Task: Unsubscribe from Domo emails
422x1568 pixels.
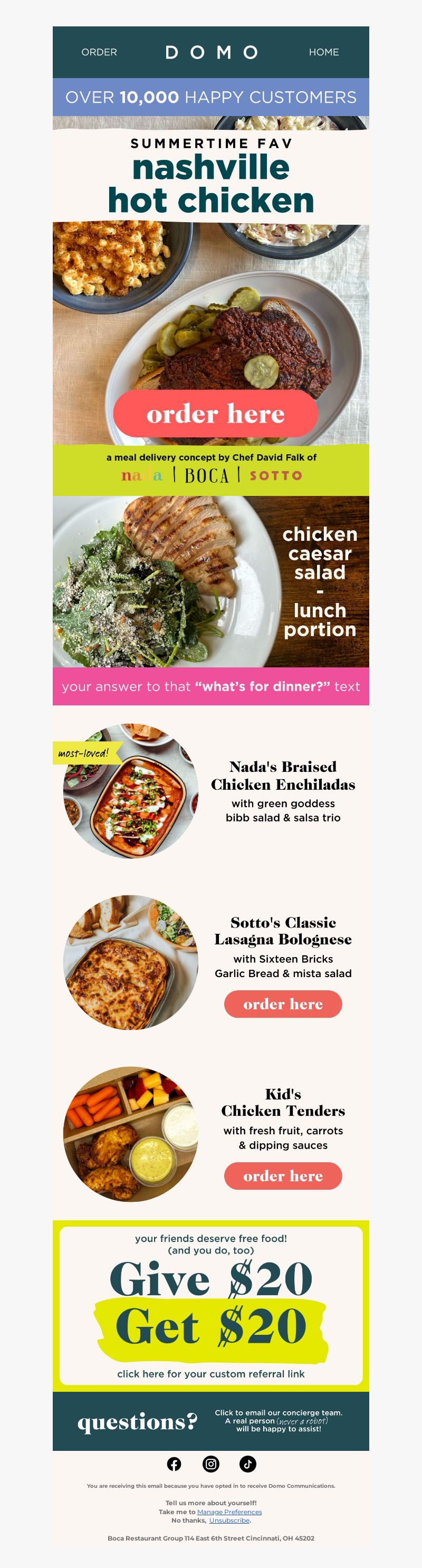Action: click(x=229, y=1520)
